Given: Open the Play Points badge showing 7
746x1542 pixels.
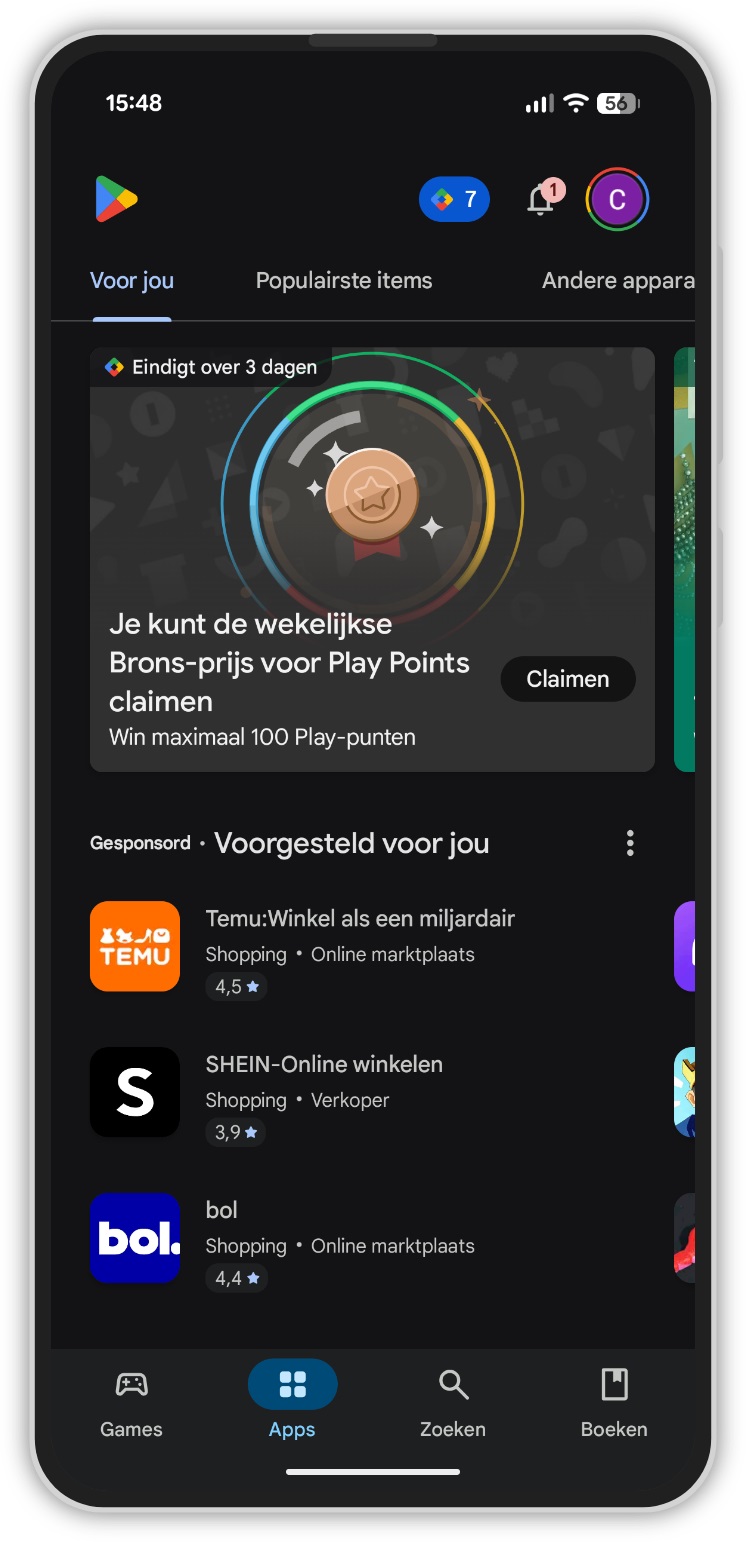Looking at the screenshot, I should [x=454, y=199].
